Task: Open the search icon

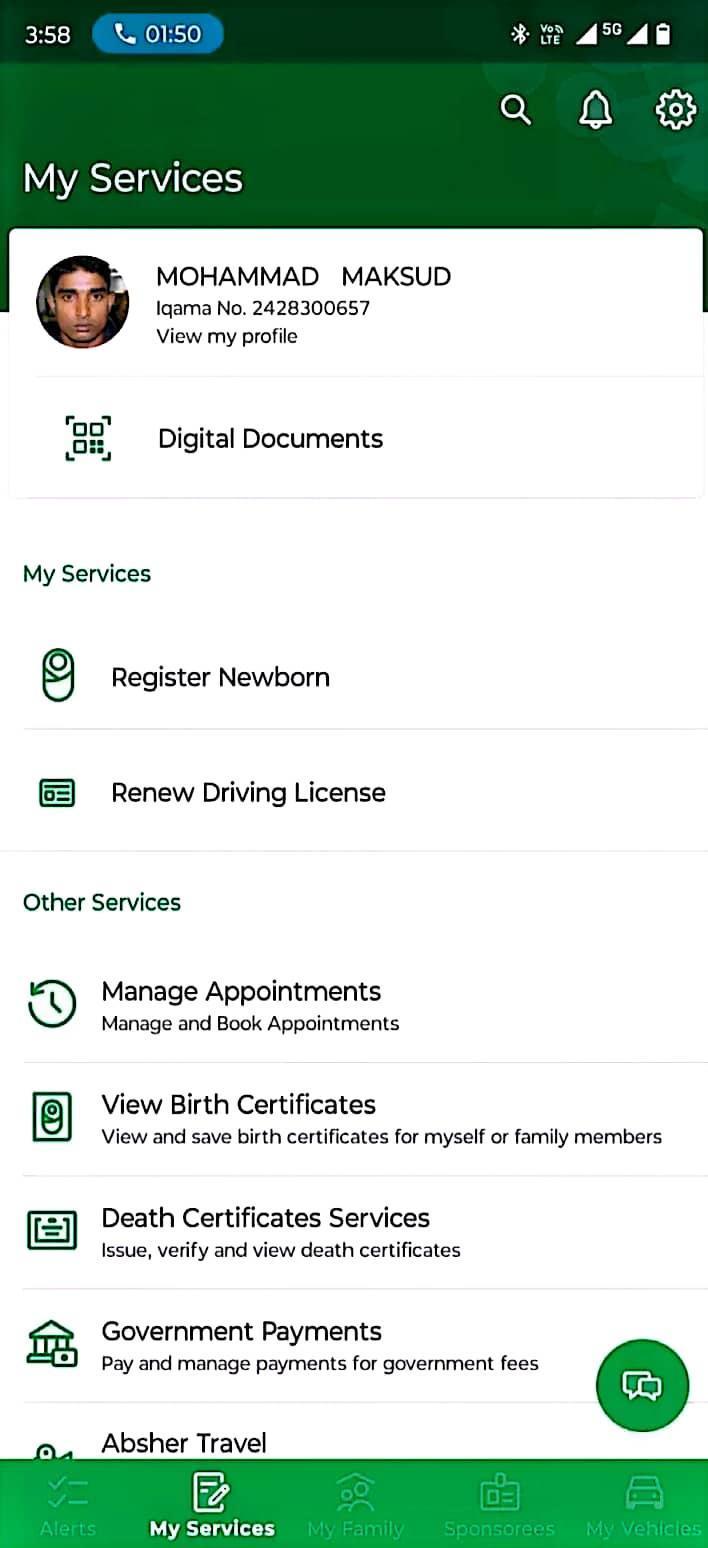Action: click(x=516, y=109)
